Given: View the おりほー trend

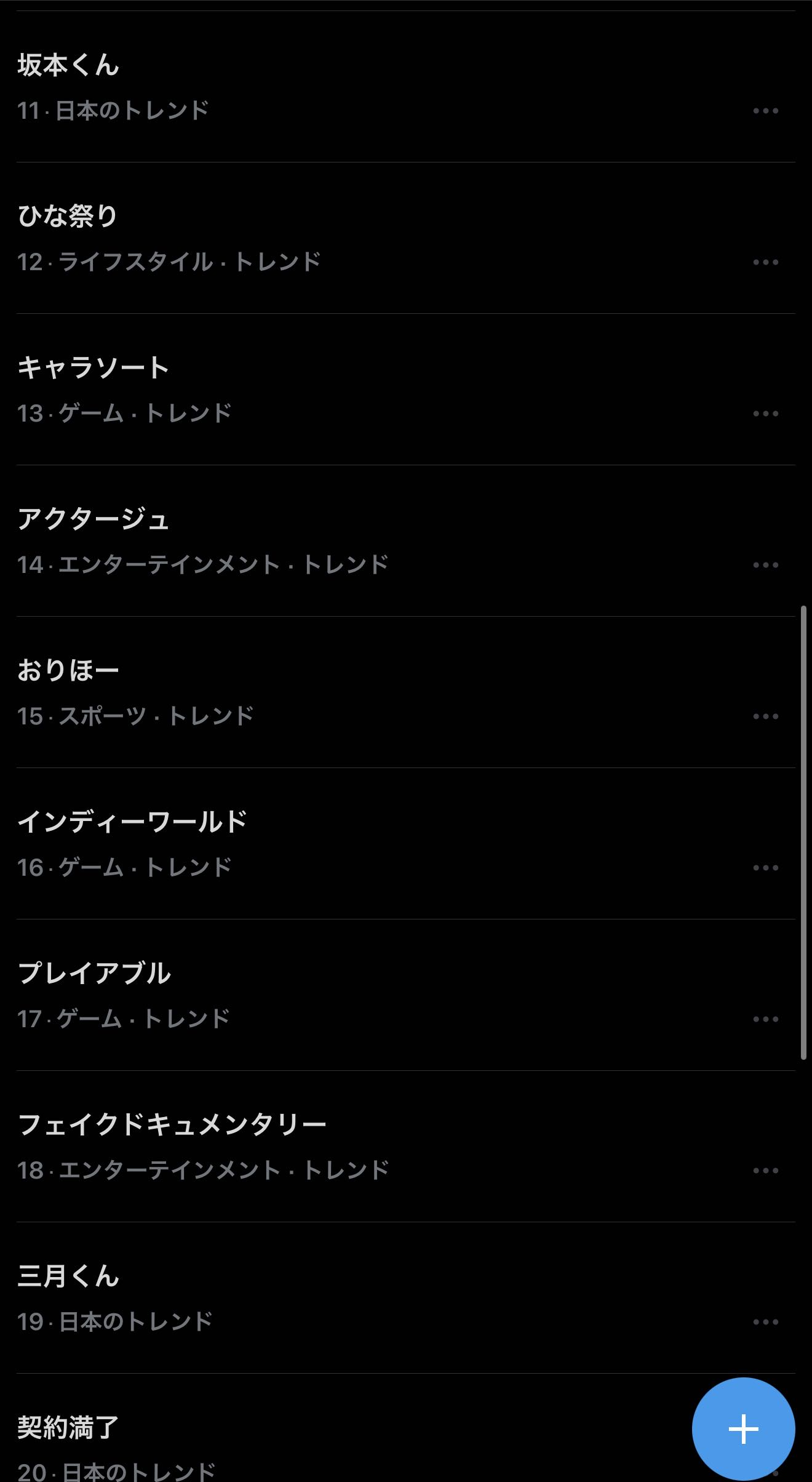Looking at the screenshot, I should pyautogui.click(x=68, y=671).
